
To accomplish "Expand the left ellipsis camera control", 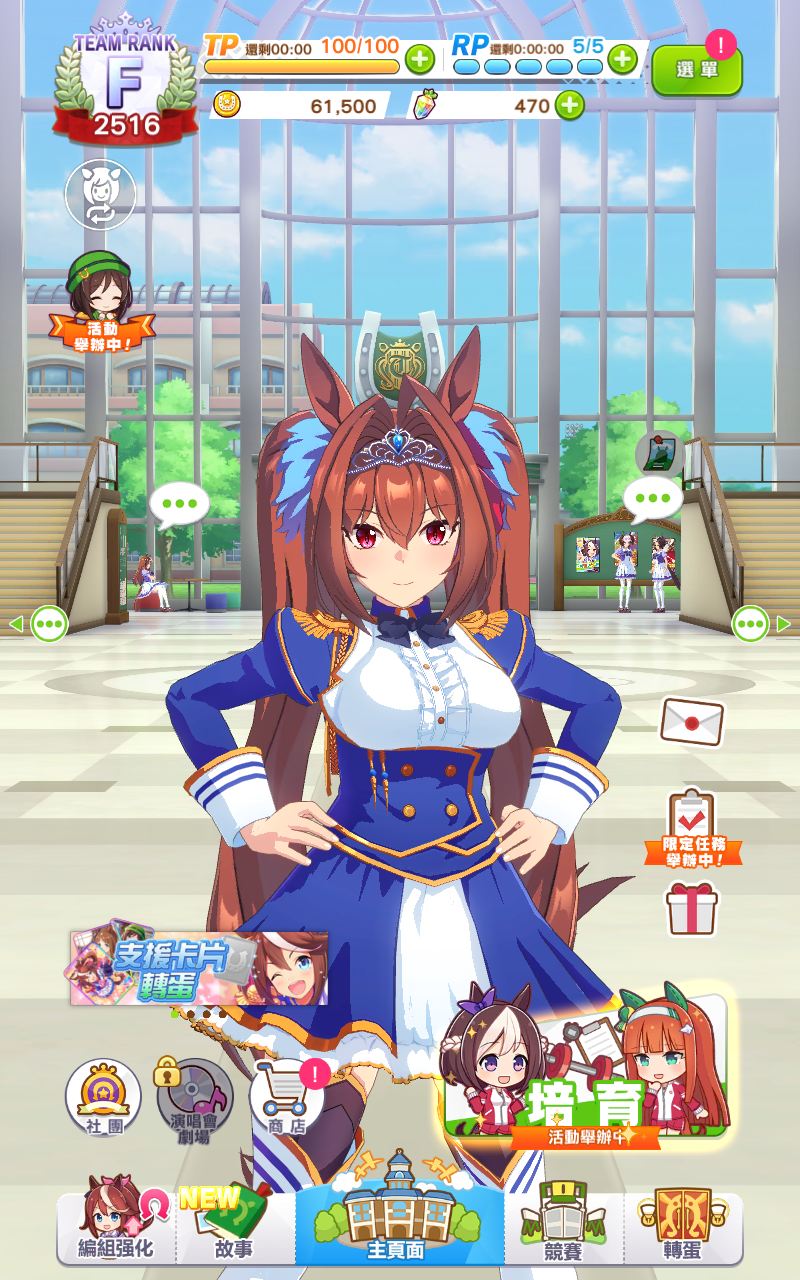I will pos(50,622).
